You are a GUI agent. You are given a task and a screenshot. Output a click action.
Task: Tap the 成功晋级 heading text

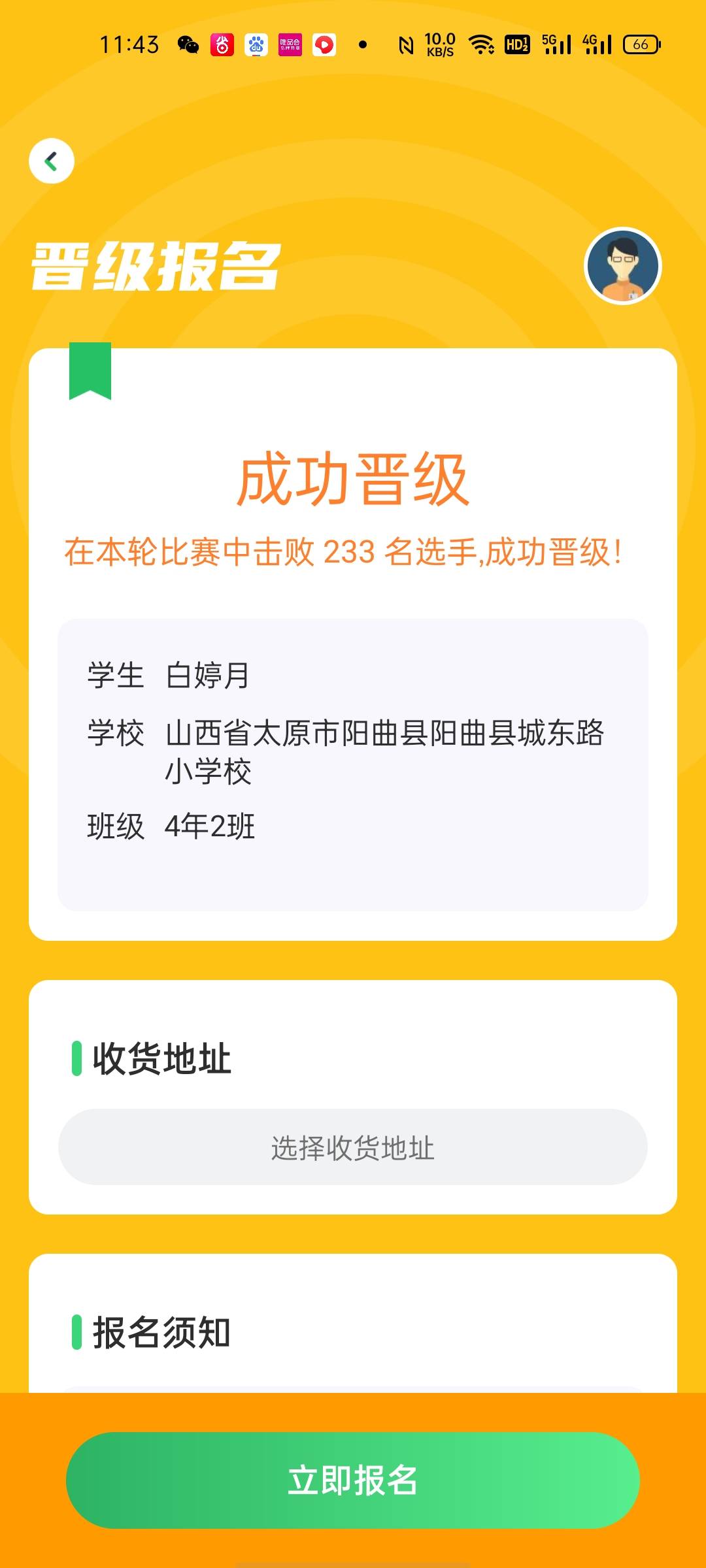353,480
